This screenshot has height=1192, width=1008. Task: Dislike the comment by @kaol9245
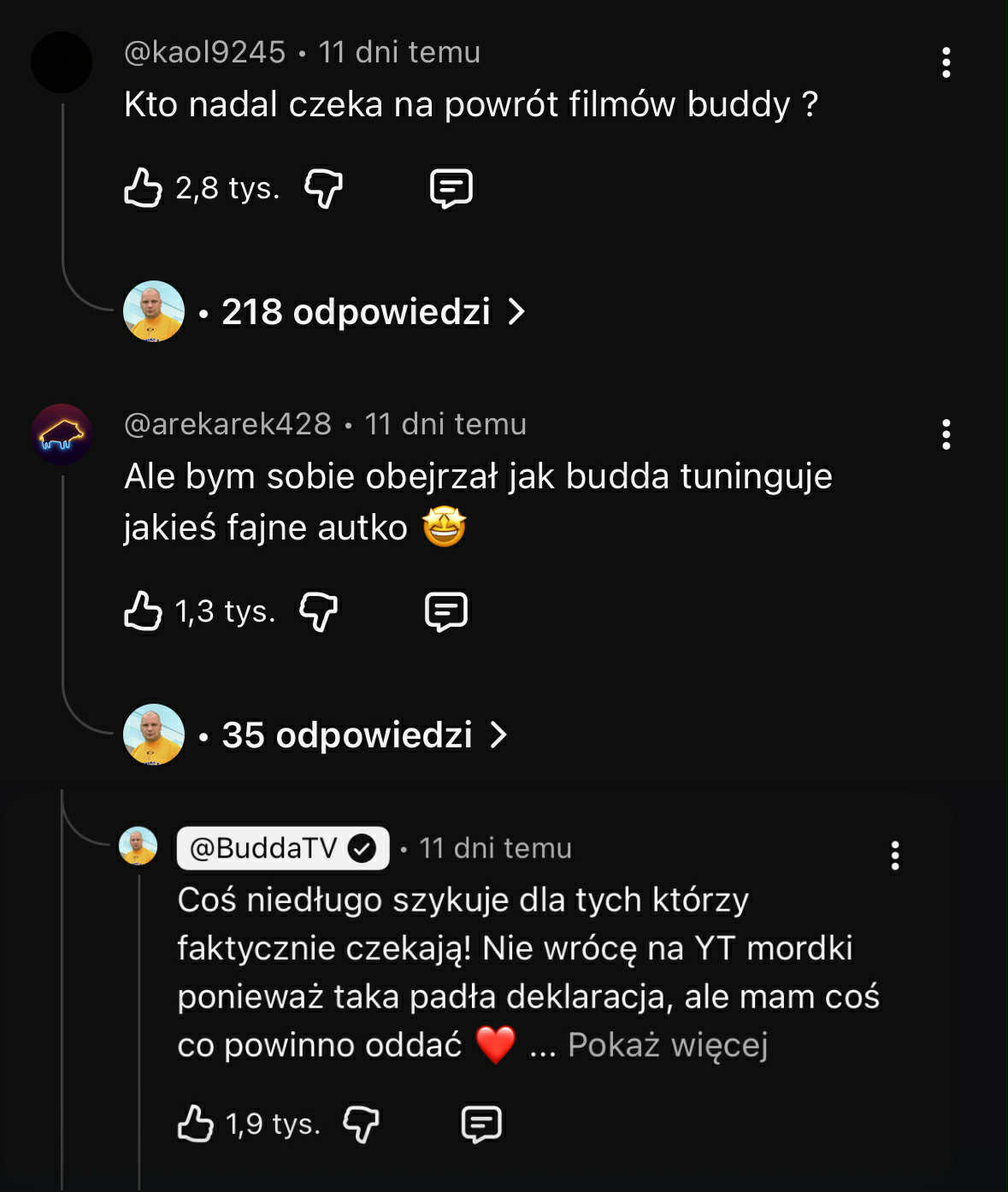324,187
